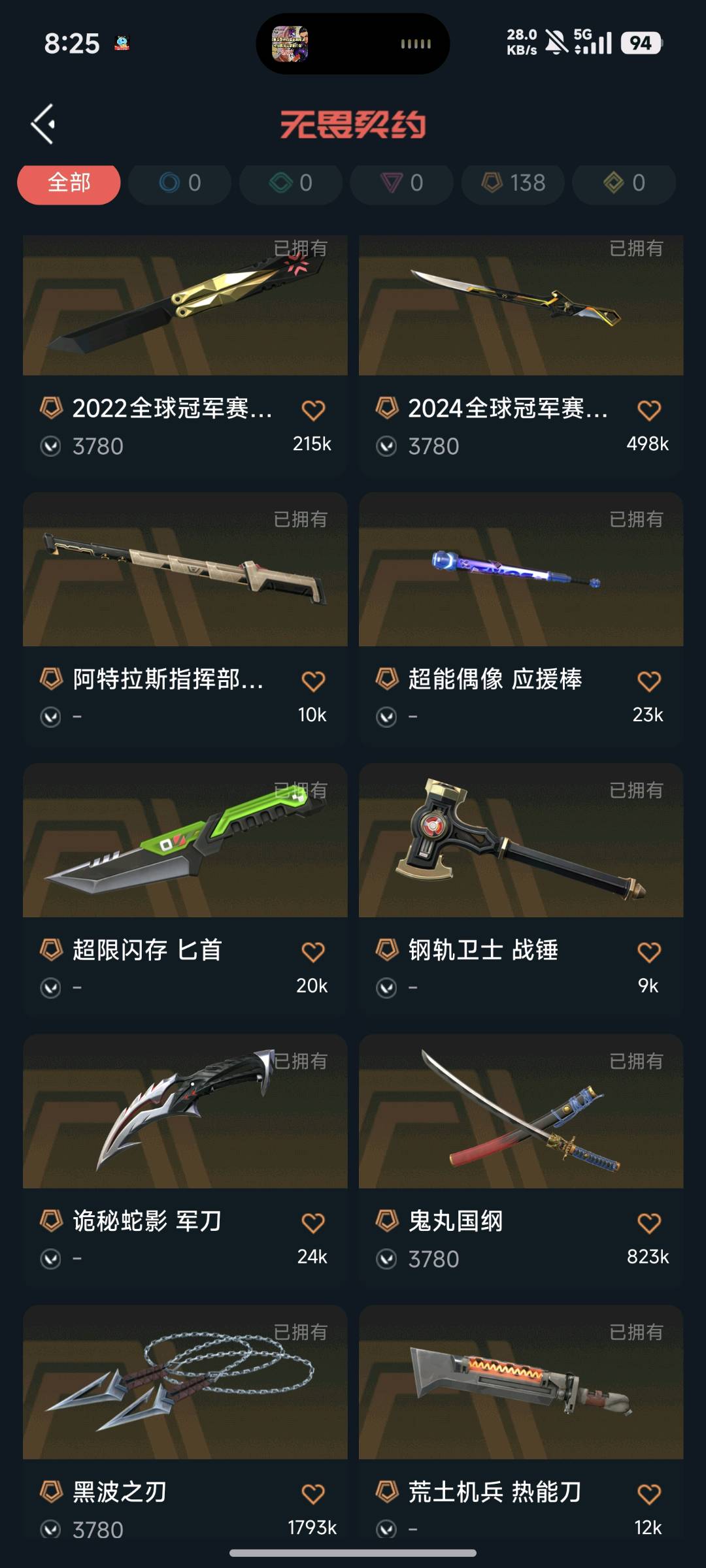Image resolution: width=706 pixels, height=1568 pixels.
Task: Switch to the filter showing 138 items
Action: click(x=513, y=183)
